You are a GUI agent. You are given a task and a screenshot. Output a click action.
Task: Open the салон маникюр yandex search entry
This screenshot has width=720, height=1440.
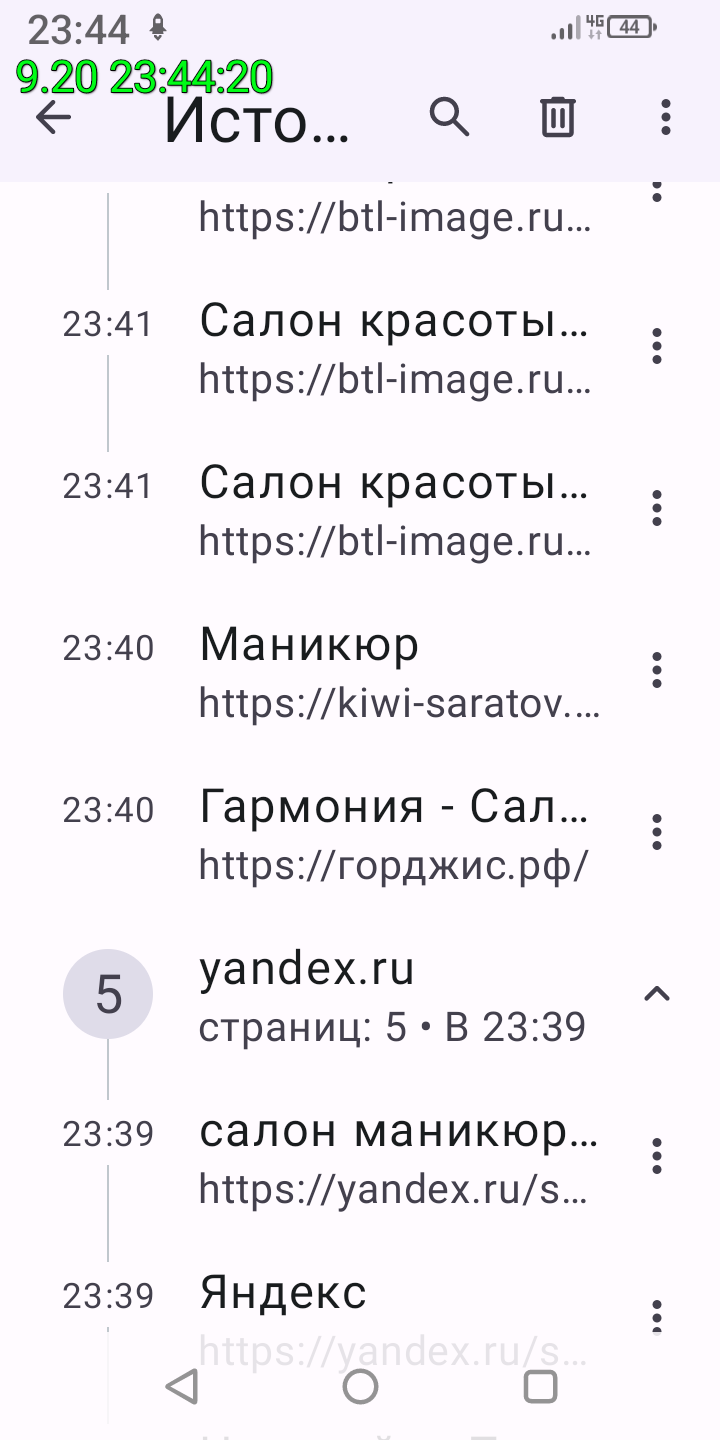tap(398, 1157)
